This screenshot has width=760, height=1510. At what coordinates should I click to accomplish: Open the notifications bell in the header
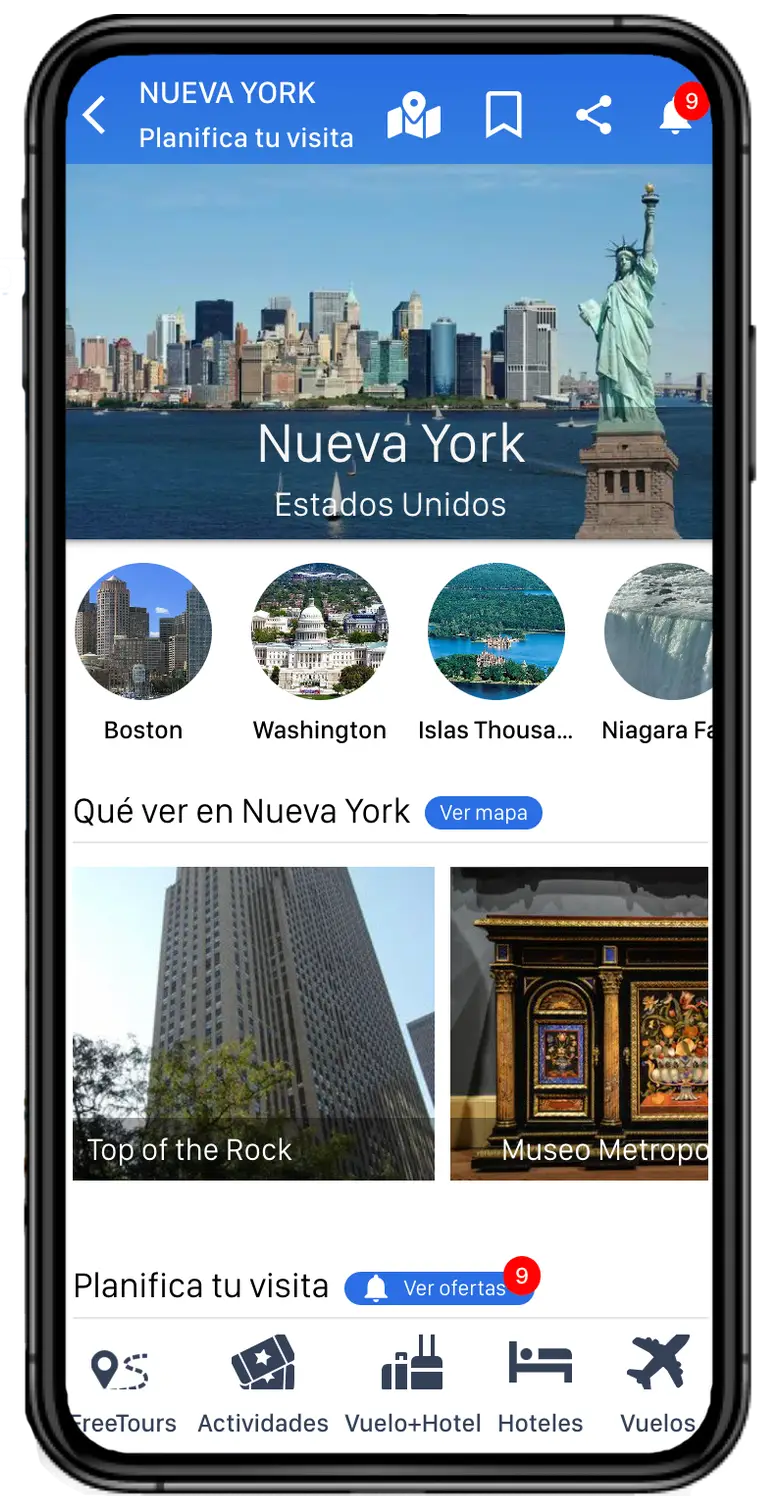point(676,116)
